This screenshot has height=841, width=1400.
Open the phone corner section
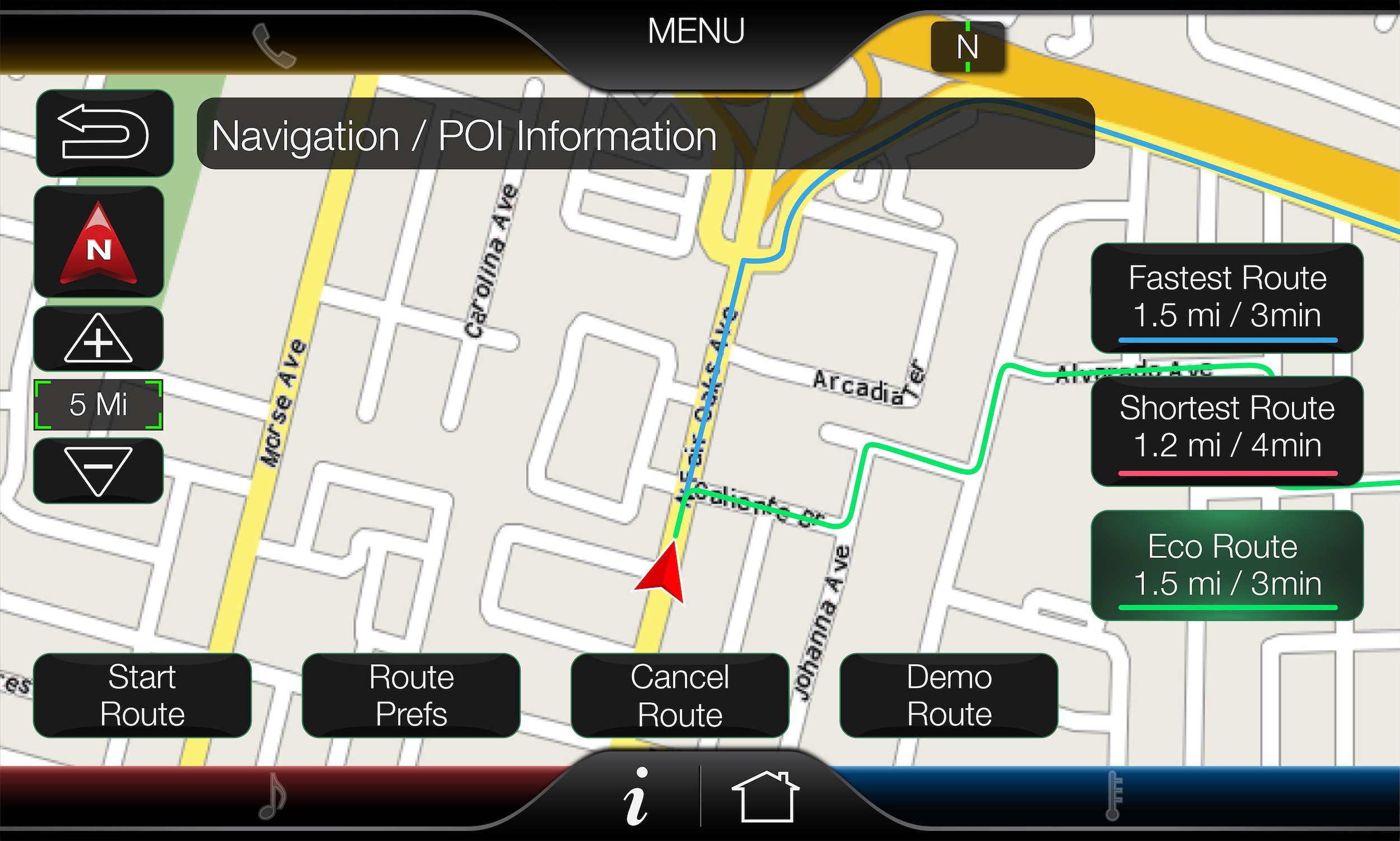(273, 45)
